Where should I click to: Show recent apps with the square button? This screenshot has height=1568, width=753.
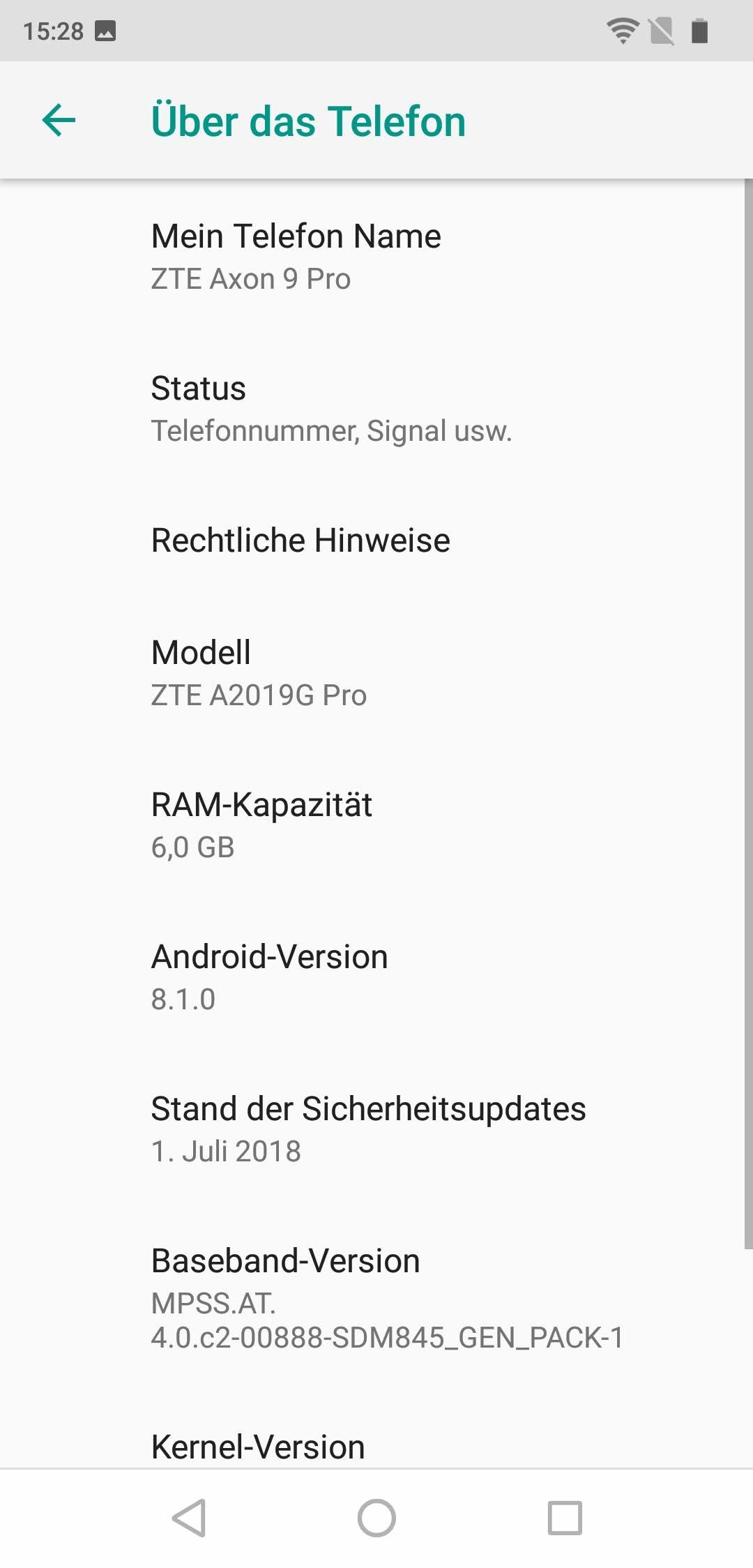point(565,1518)
